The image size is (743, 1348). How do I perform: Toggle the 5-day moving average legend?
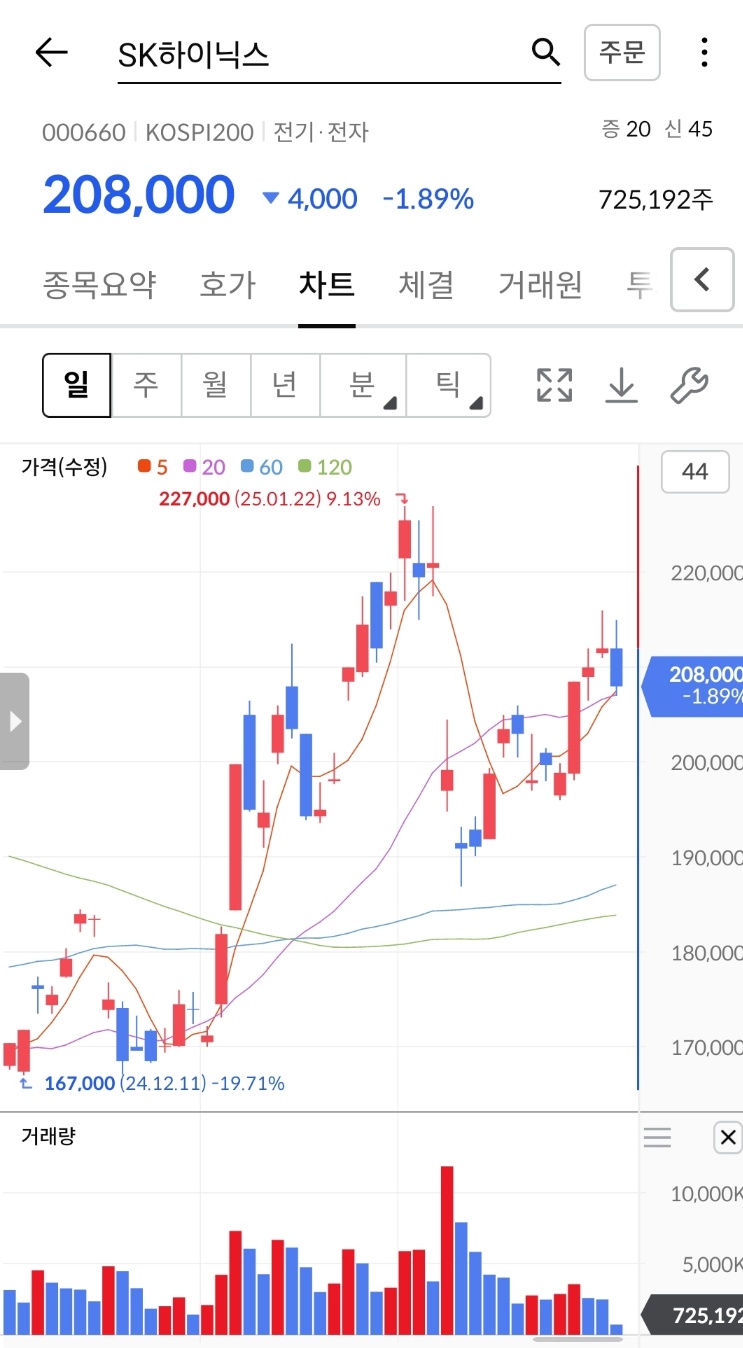pyautogui.click(x=152, y=465)
